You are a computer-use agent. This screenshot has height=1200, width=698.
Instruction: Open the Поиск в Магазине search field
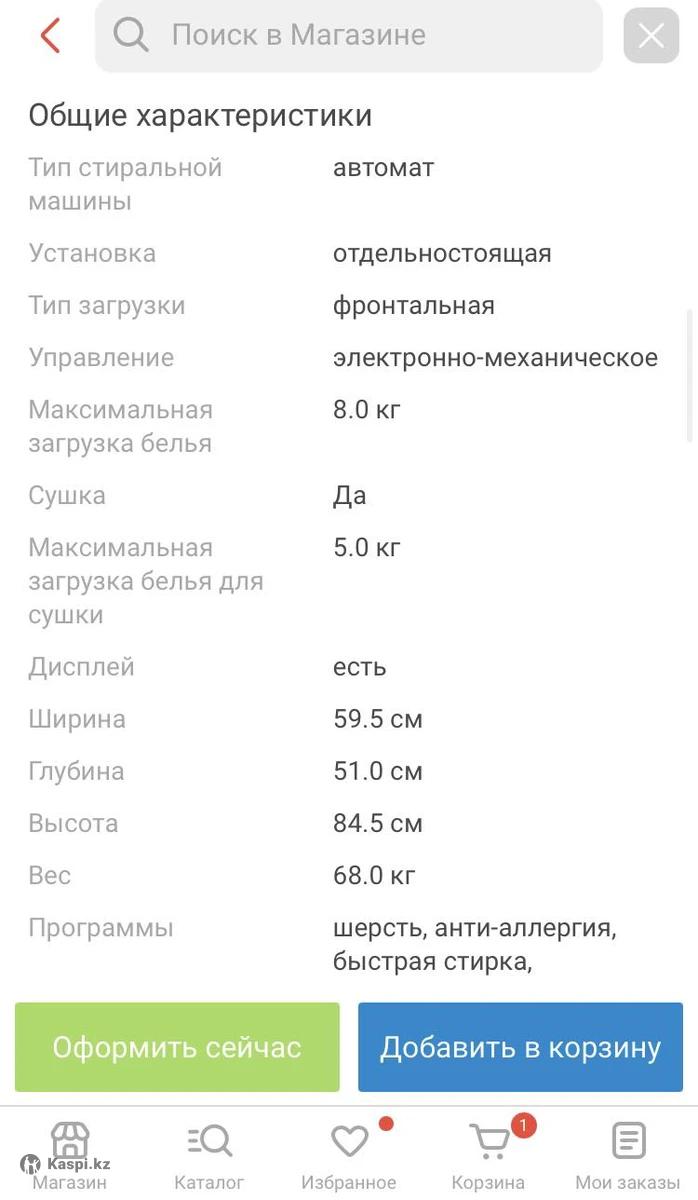tap(349, 36)
